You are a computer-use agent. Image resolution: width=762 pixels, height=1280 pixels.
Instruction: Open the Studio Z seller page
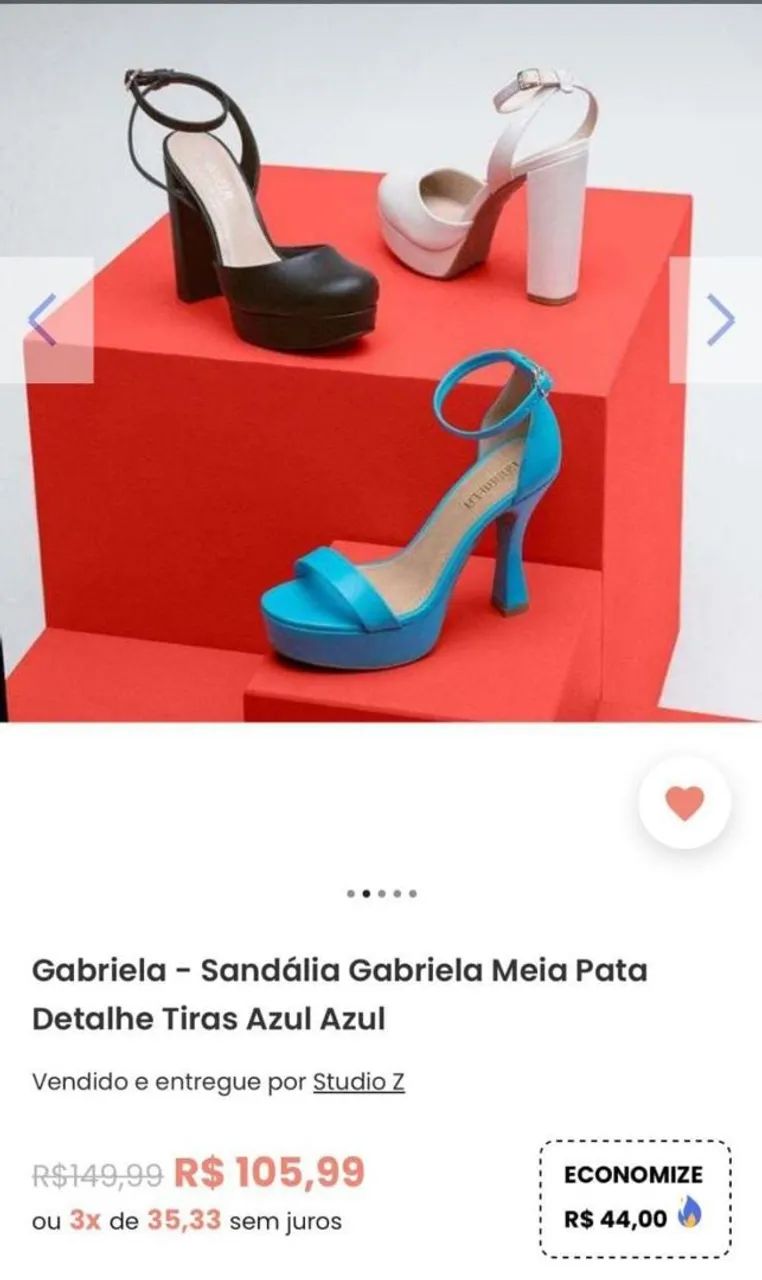point(360,1081)
